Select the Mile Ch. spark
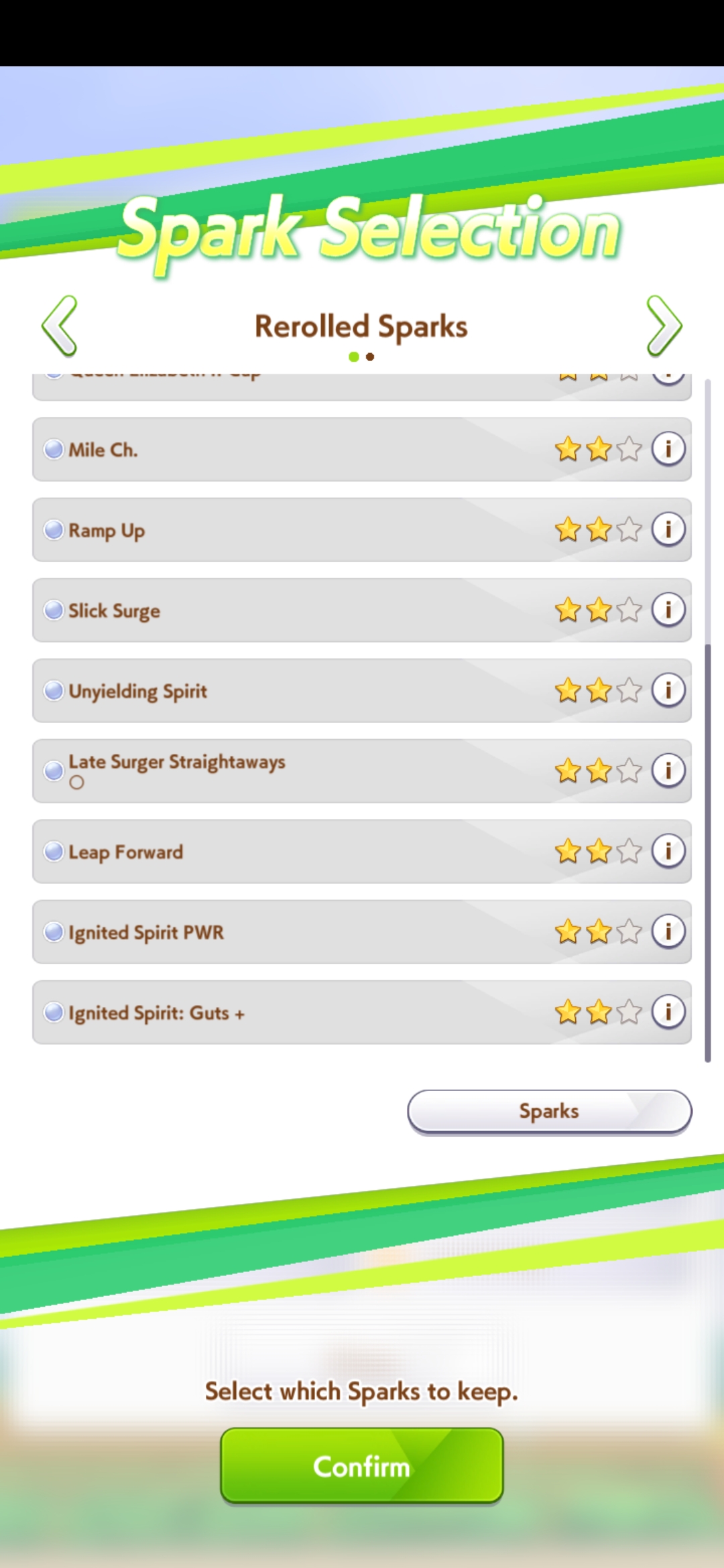 361,449
